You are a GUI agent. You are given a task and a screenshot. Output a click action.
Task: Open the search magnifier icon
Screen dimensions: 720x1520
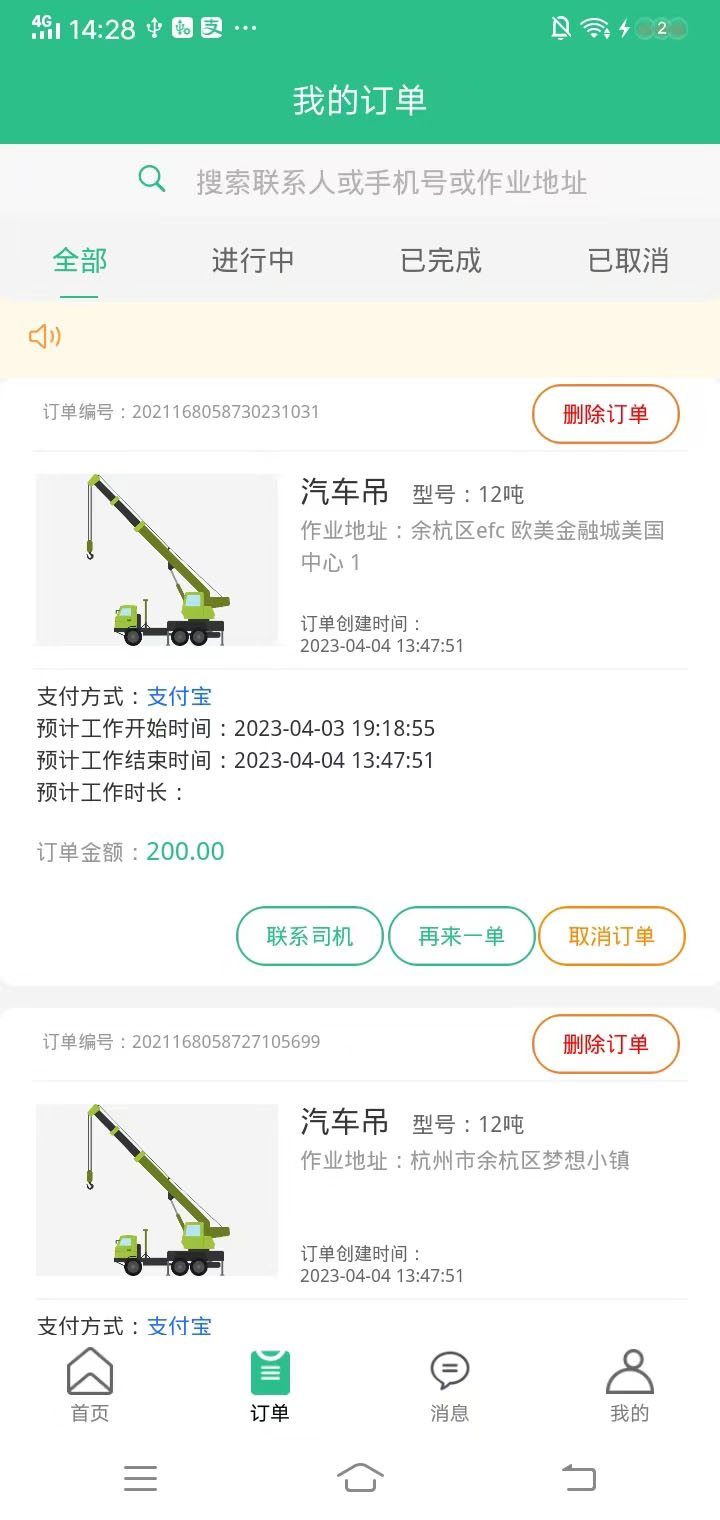151,178
